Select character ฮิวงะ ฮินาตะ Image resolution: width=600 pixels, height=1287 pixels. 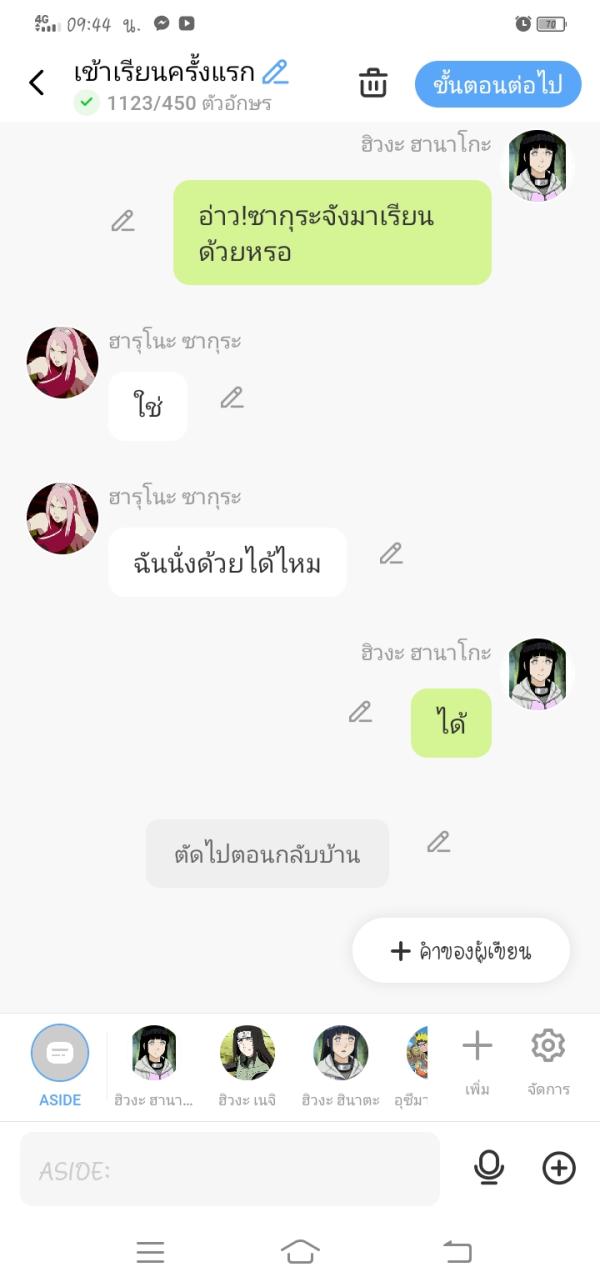click(340, 1064)
